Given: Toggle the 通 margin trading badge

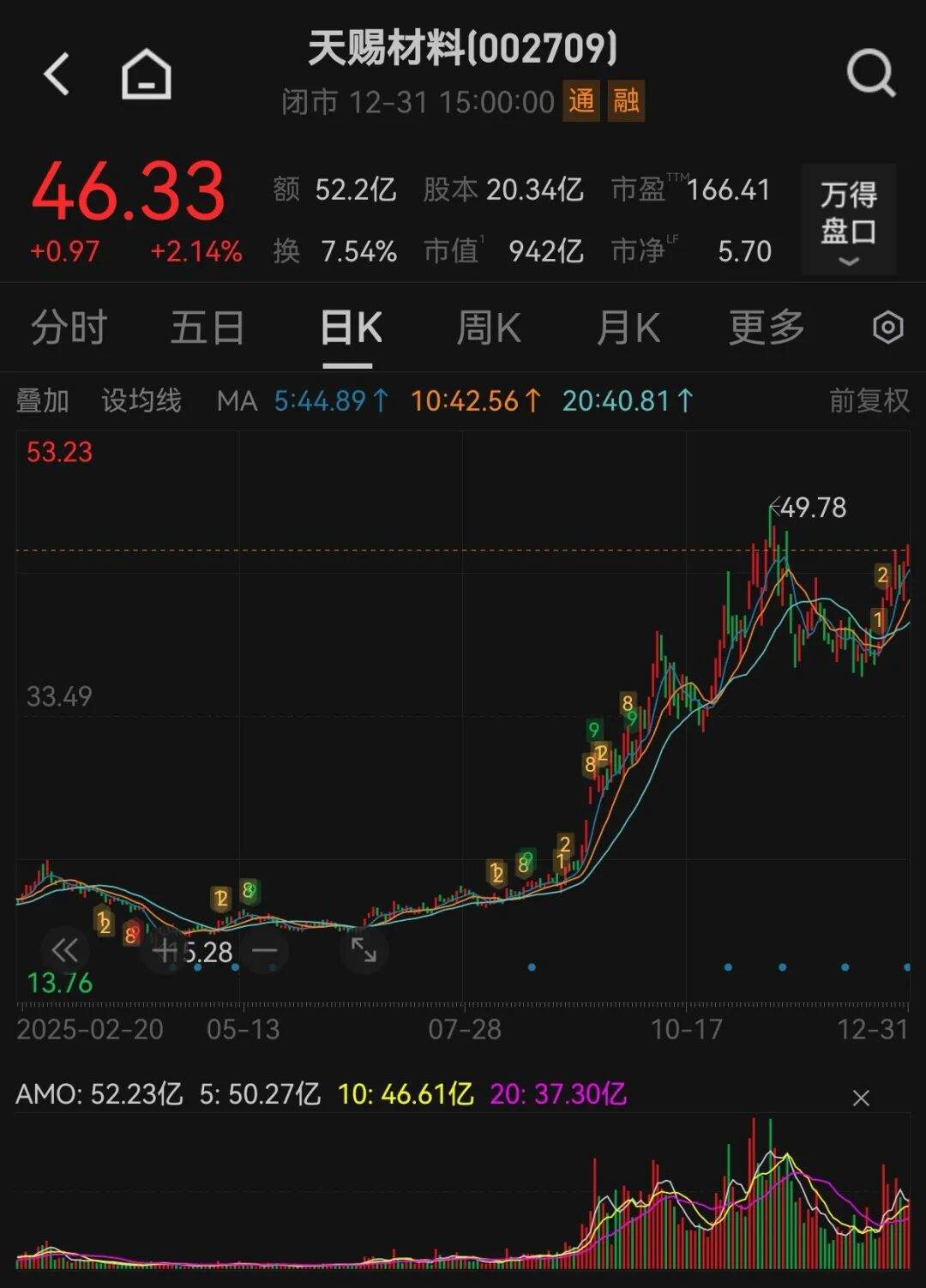Looking at the screenshot, I should click(581, 101).
